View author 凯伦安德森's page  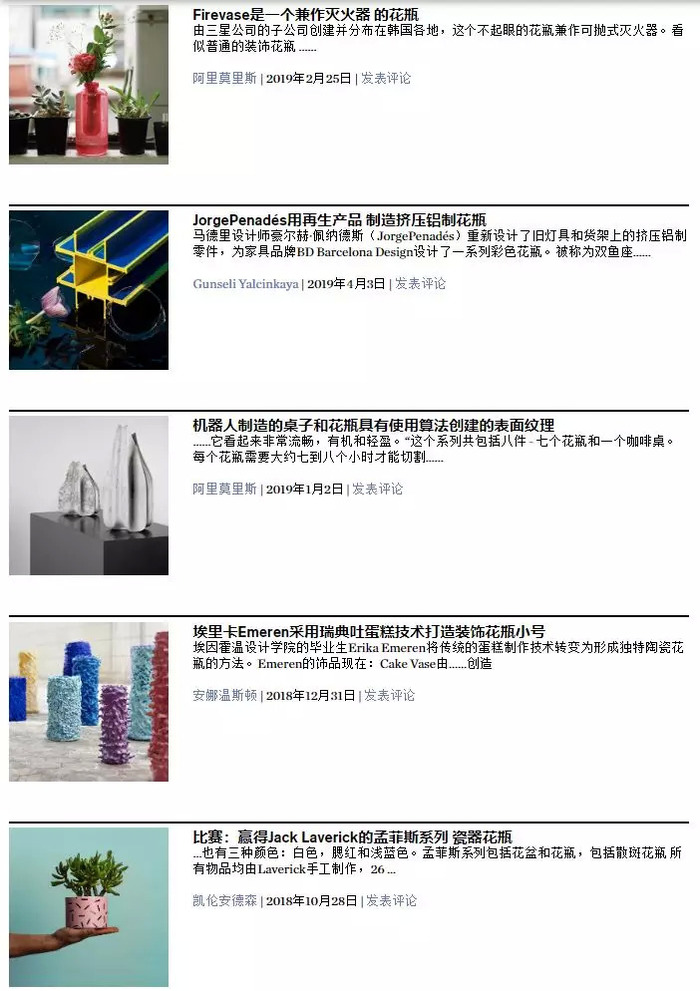point(225,901)
